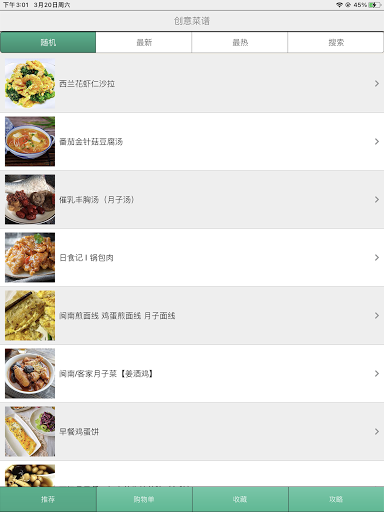Image resolution: width=384 pixels, height=512 pixels.
Task: Open the 搜索 segment
Action: tap(336, 42)
